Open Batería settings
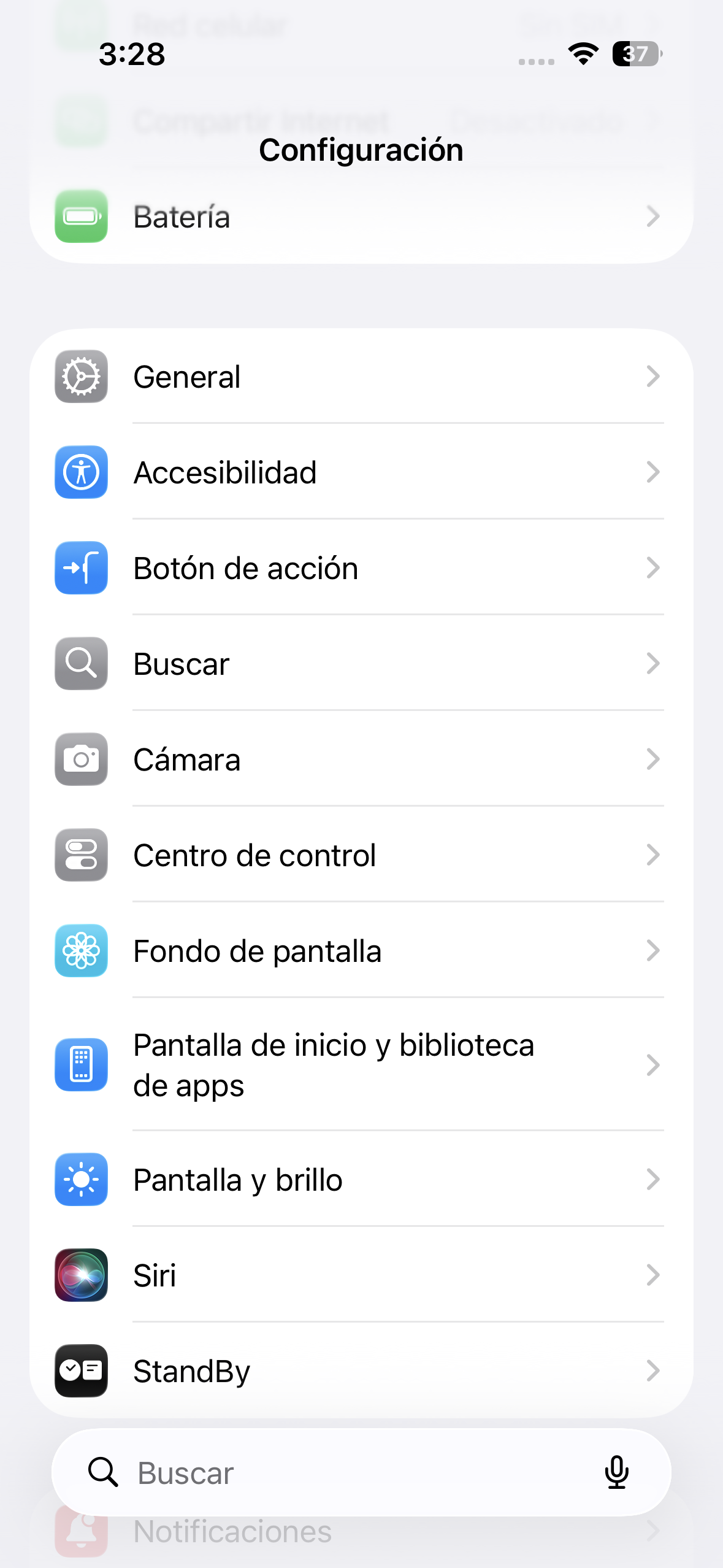 click(x=361, y=217)
